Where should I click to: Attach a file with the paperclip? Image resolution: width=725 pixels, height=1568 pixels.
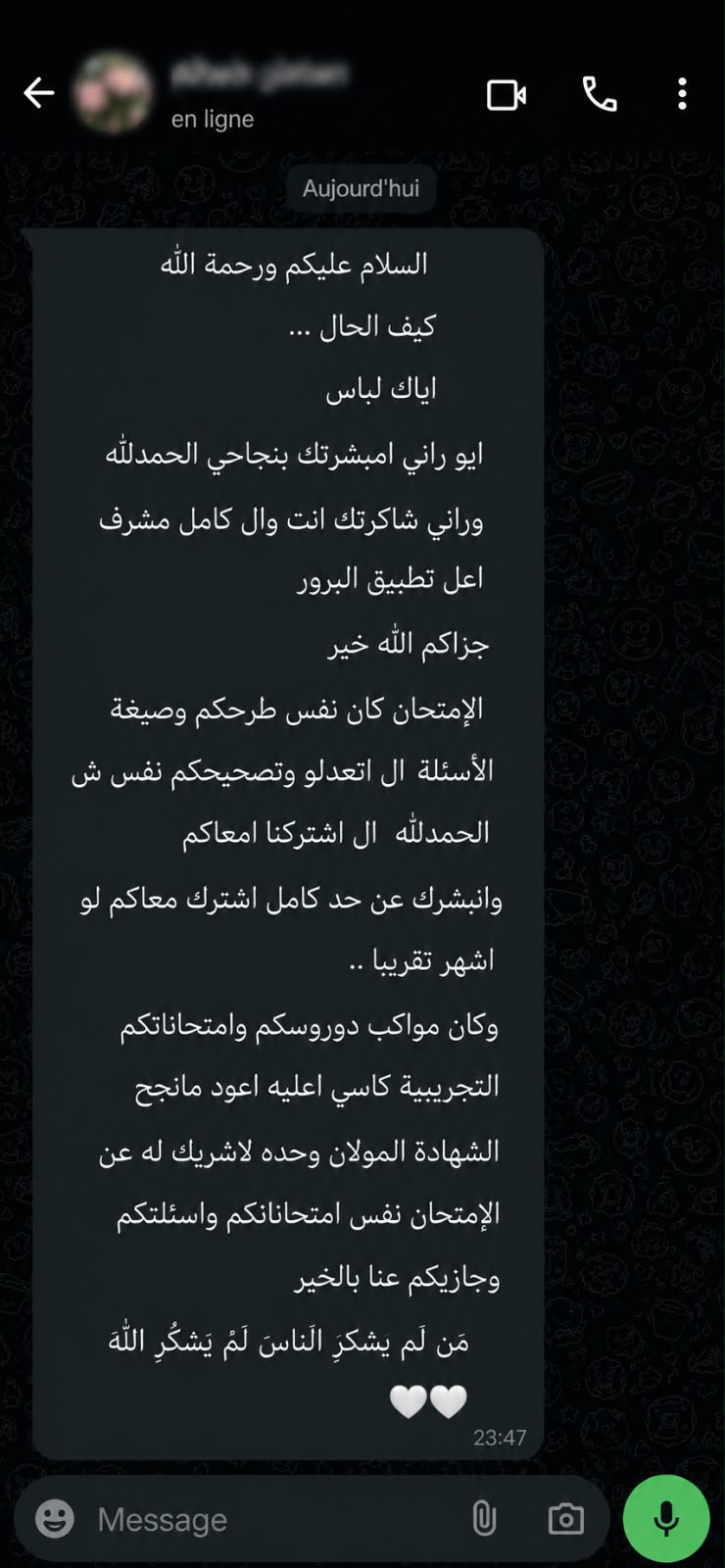[484, 1519]
